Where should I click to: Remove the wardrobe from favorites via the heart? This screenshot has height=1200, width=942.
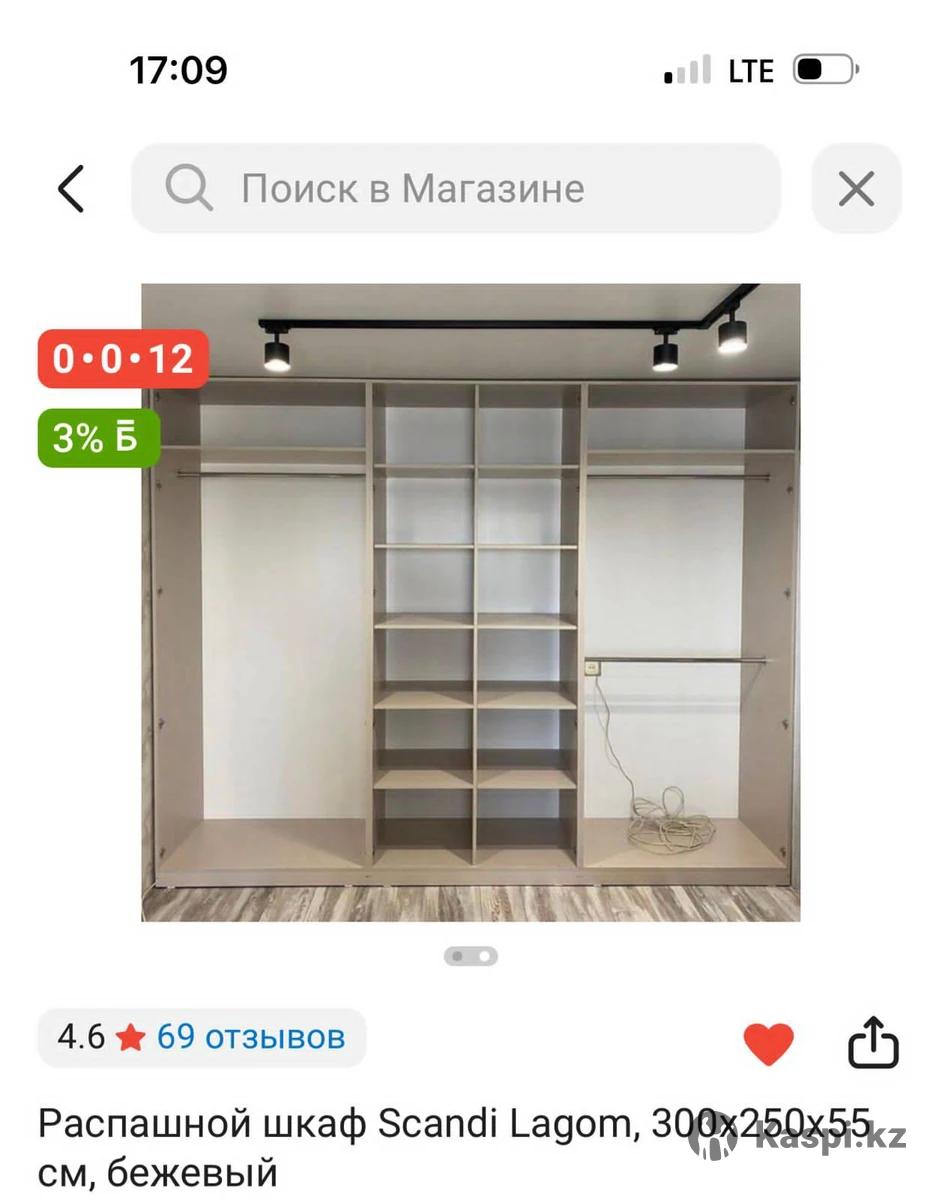pyautogui.click(x=768, y=1044)
